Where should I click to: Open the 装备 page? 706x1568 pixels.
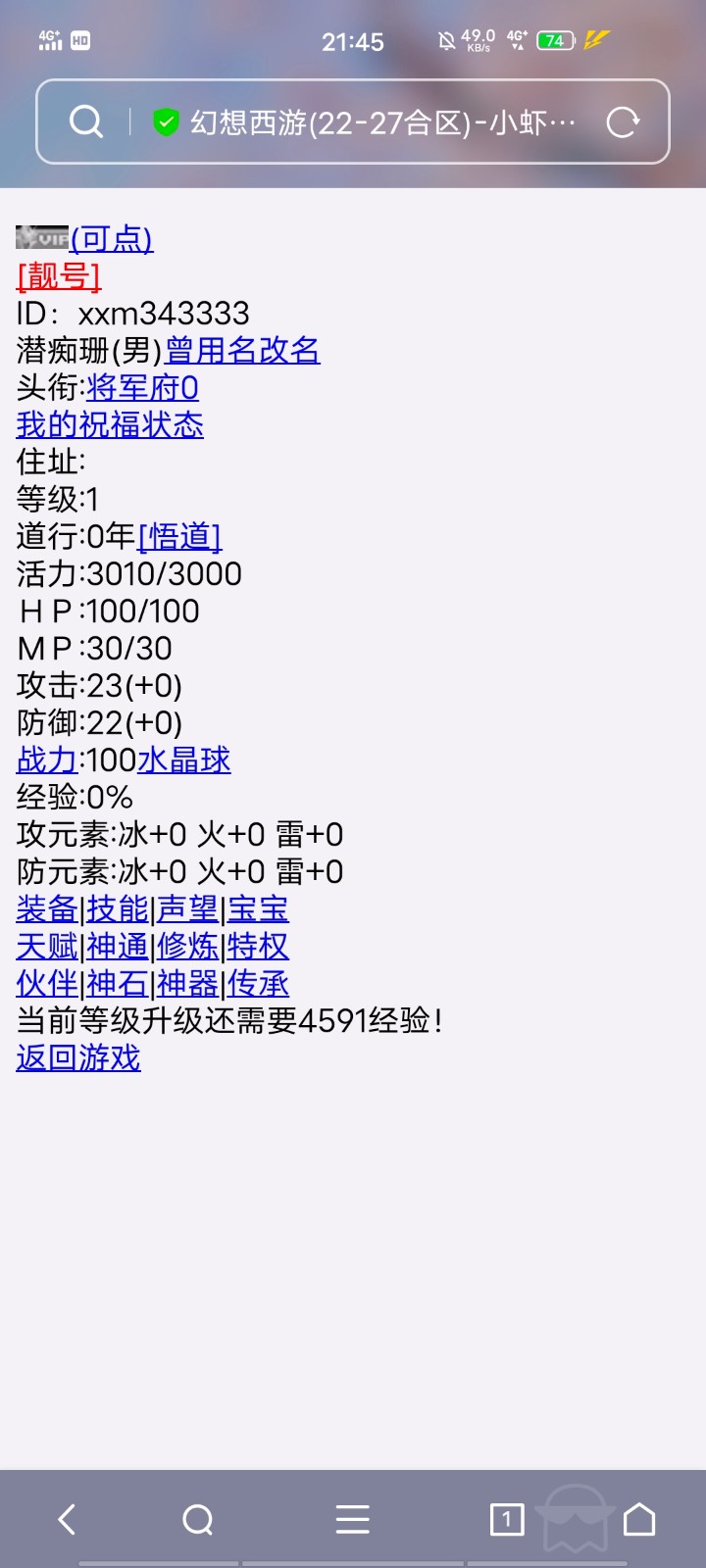pyautogui.click(x=47, y=908)
